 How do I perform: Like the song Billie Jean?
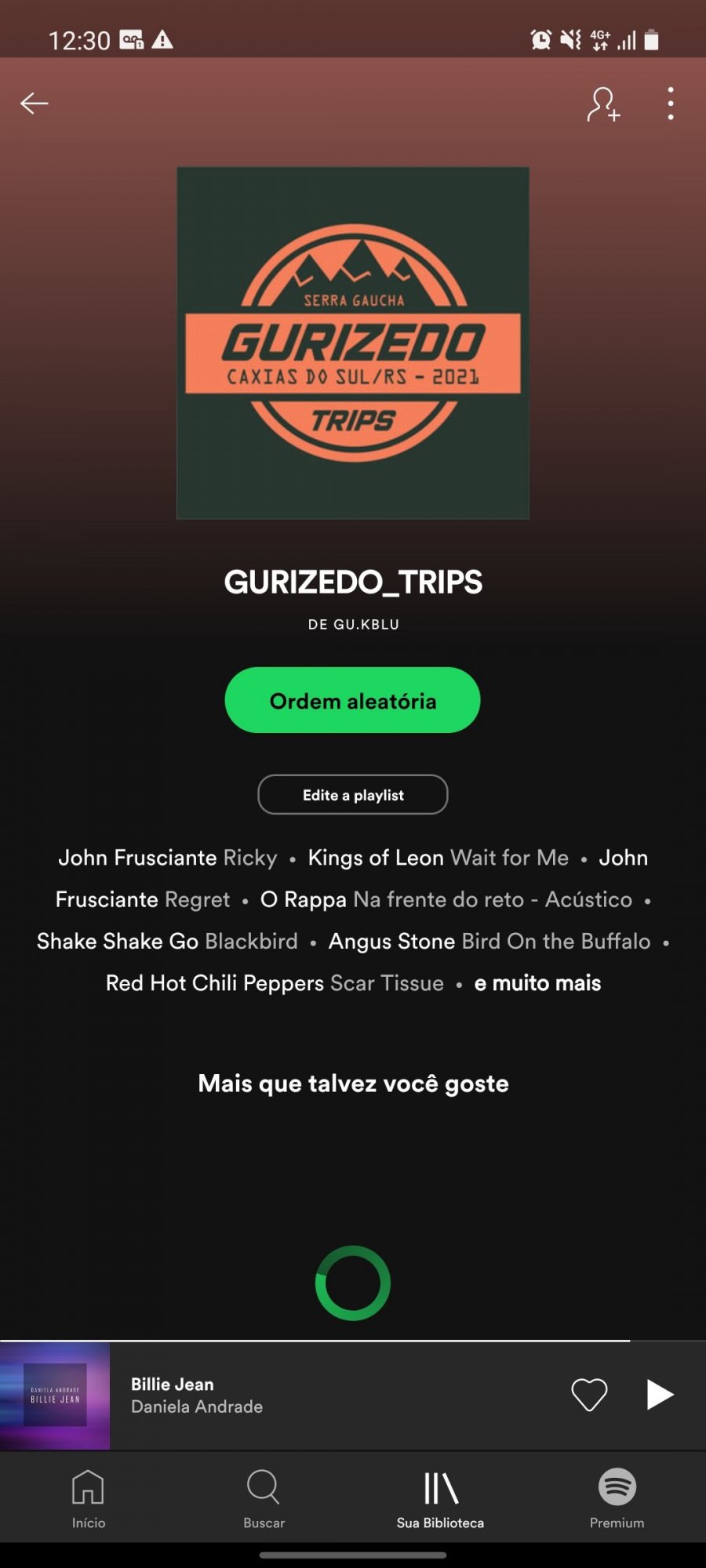click(589, 1395)
